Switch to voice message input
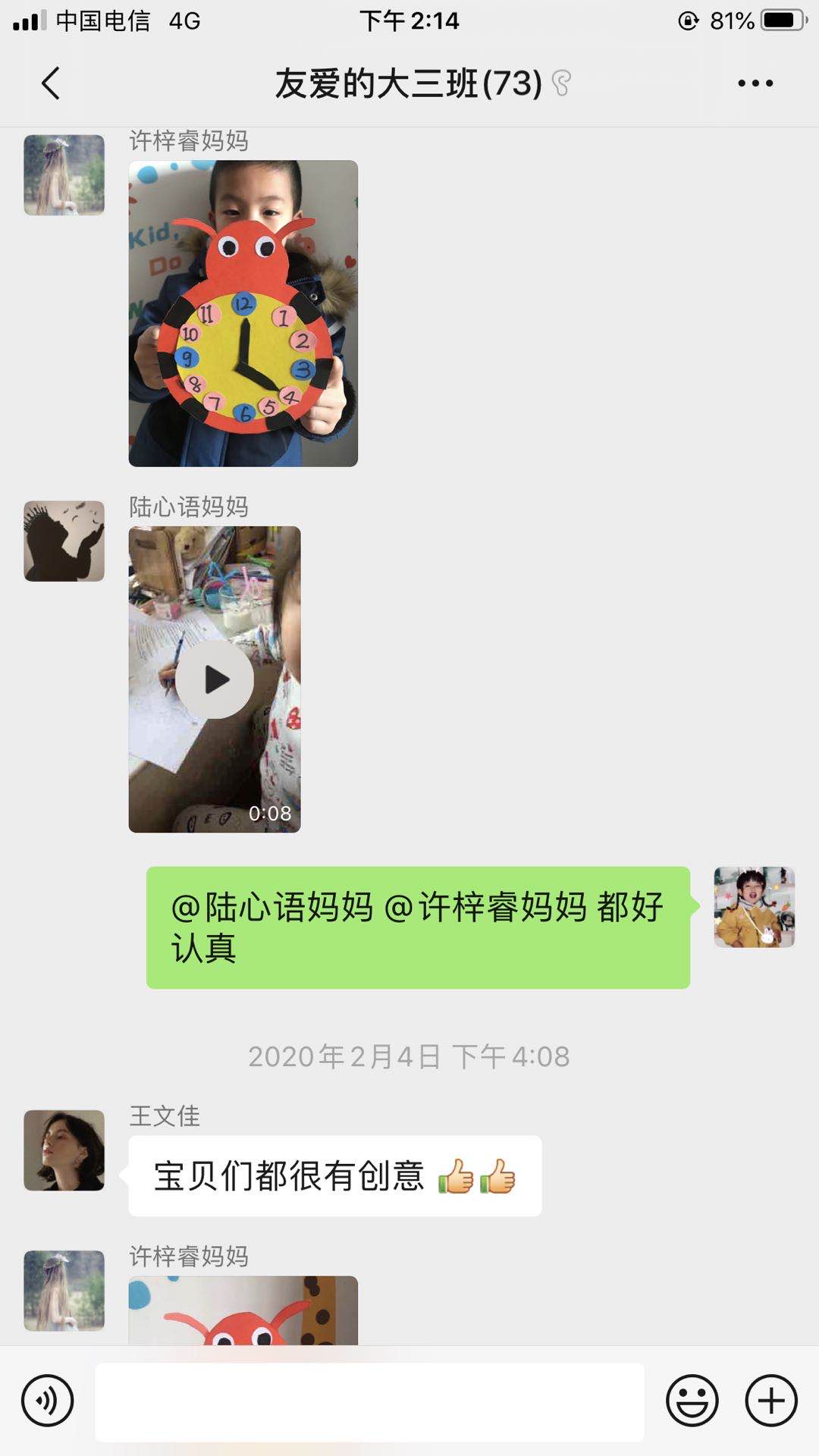 (x=47, y=1401)
